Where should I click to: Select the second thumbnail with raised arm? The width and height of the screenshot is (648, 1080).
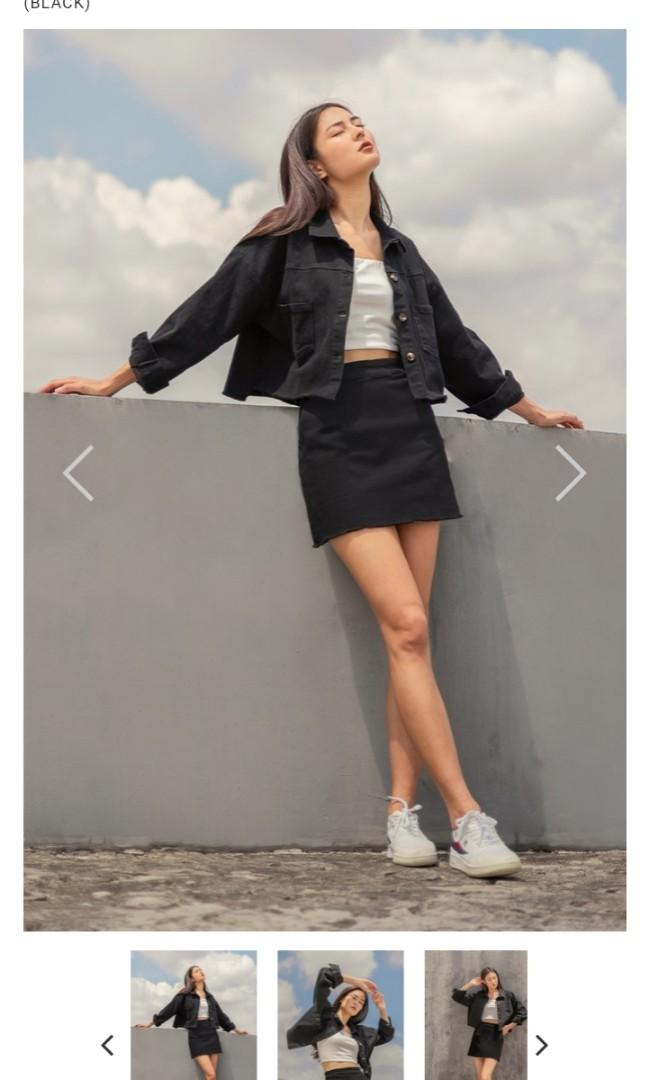(340, 1015)
